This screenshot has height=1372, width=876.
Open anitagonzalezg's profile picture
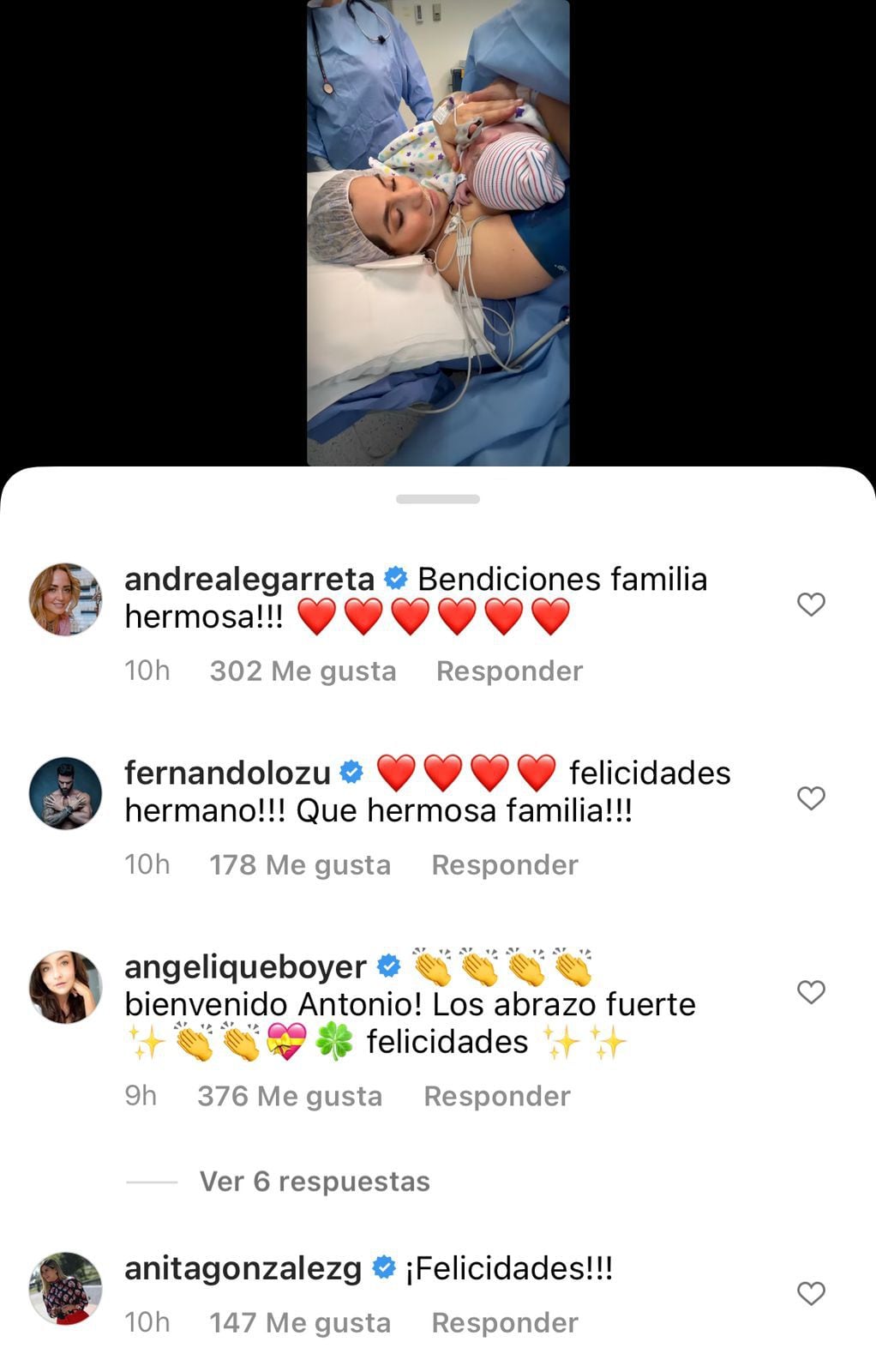(66, 1288)
